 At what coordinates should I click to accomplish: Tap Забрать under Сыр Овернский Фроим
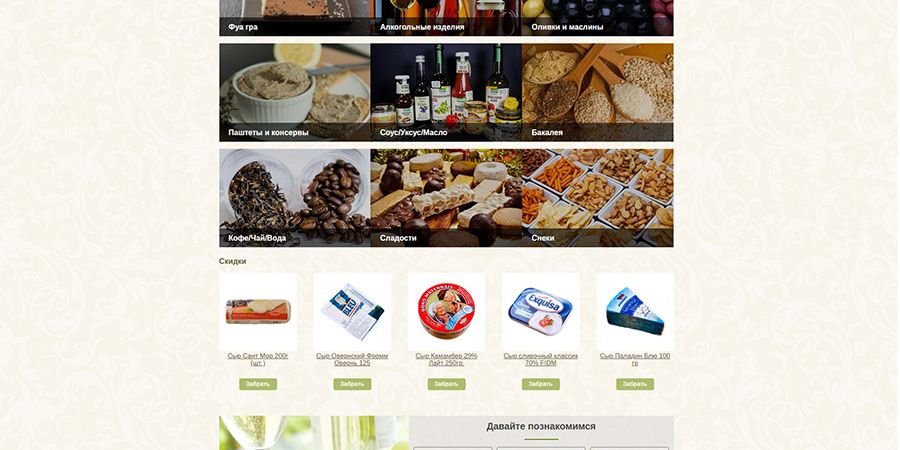point(352,384)
